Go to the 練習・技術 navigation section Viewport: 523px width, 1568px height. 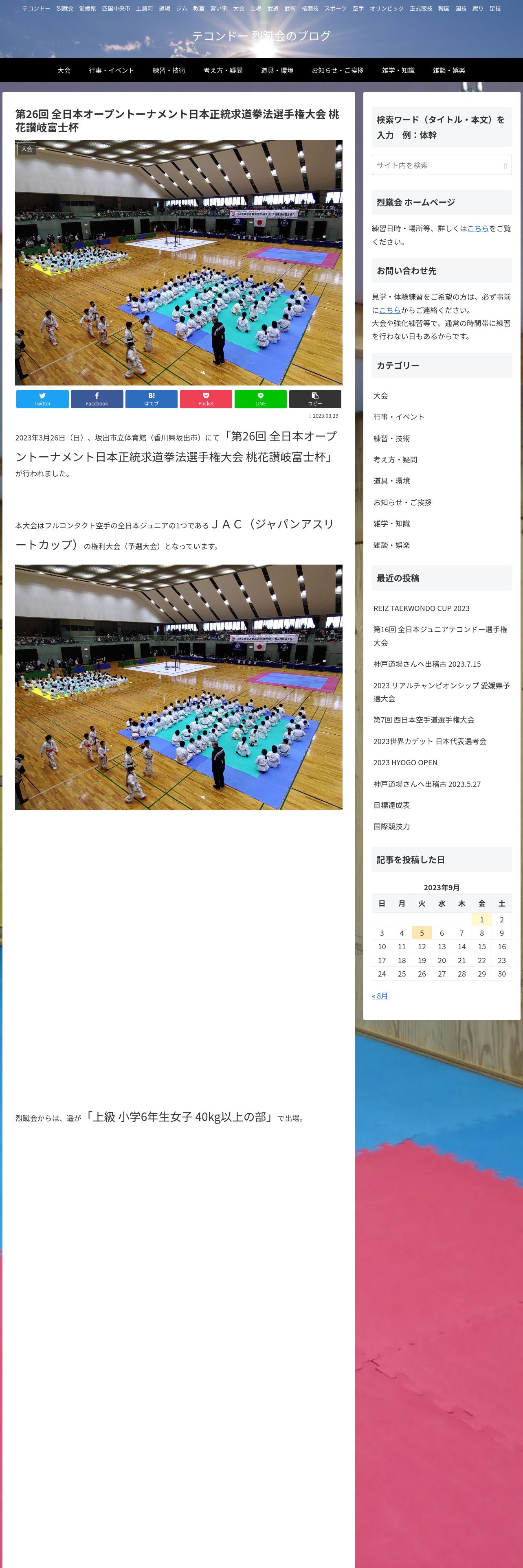pos(169,70)
